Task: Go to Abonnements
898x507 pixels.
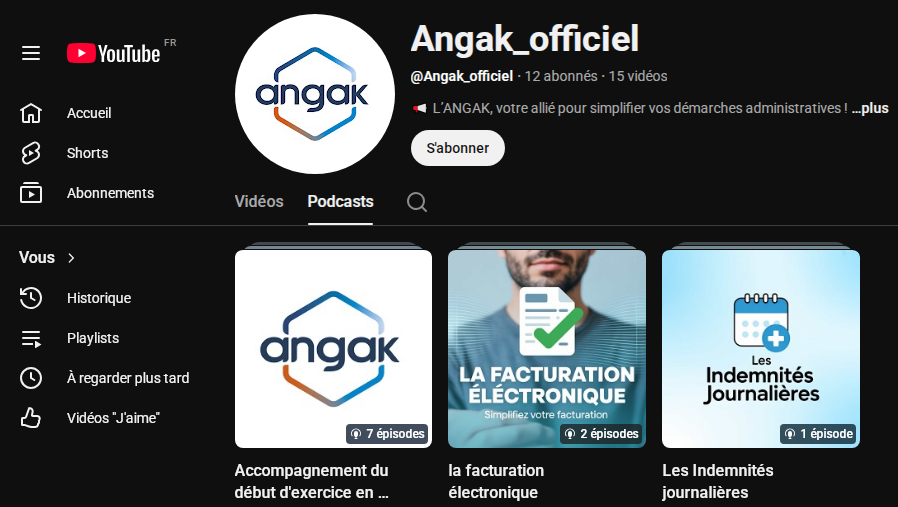Action: 109,193
